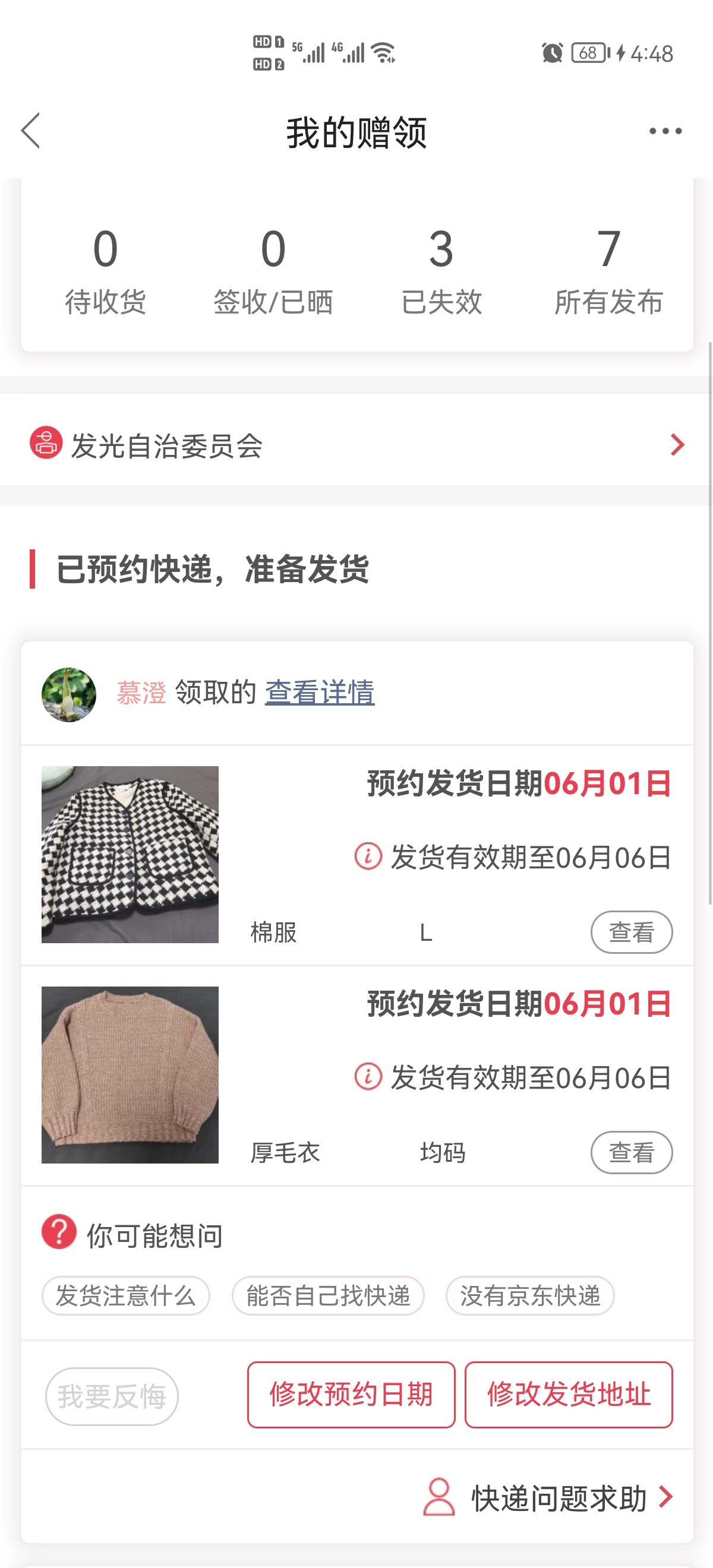Screen dimensions: 713x1568
Task: Tap 查看 button for 厚毛衣 item
Action: [631, 1152]
